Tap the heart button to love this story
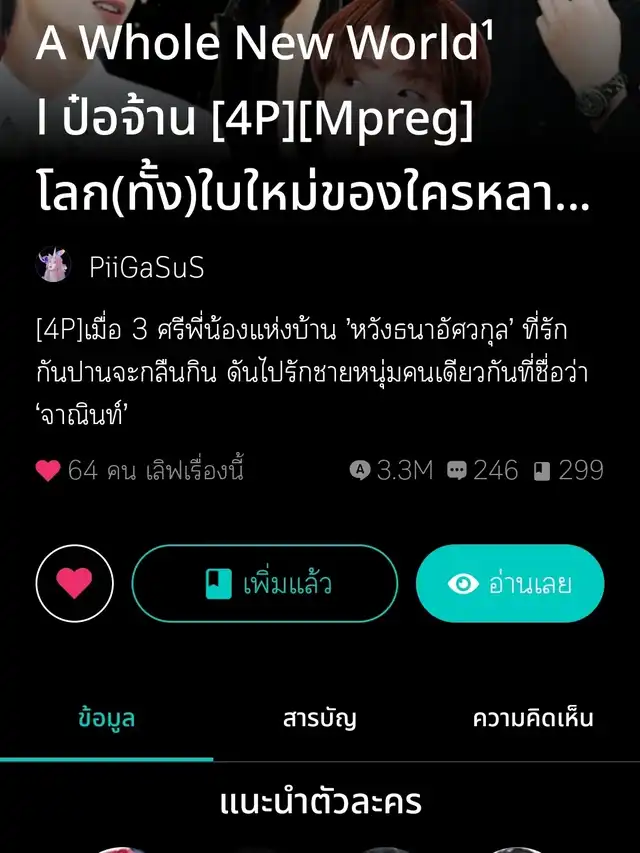The width and height of the screenshot is (640, 853). click(74, 584)
